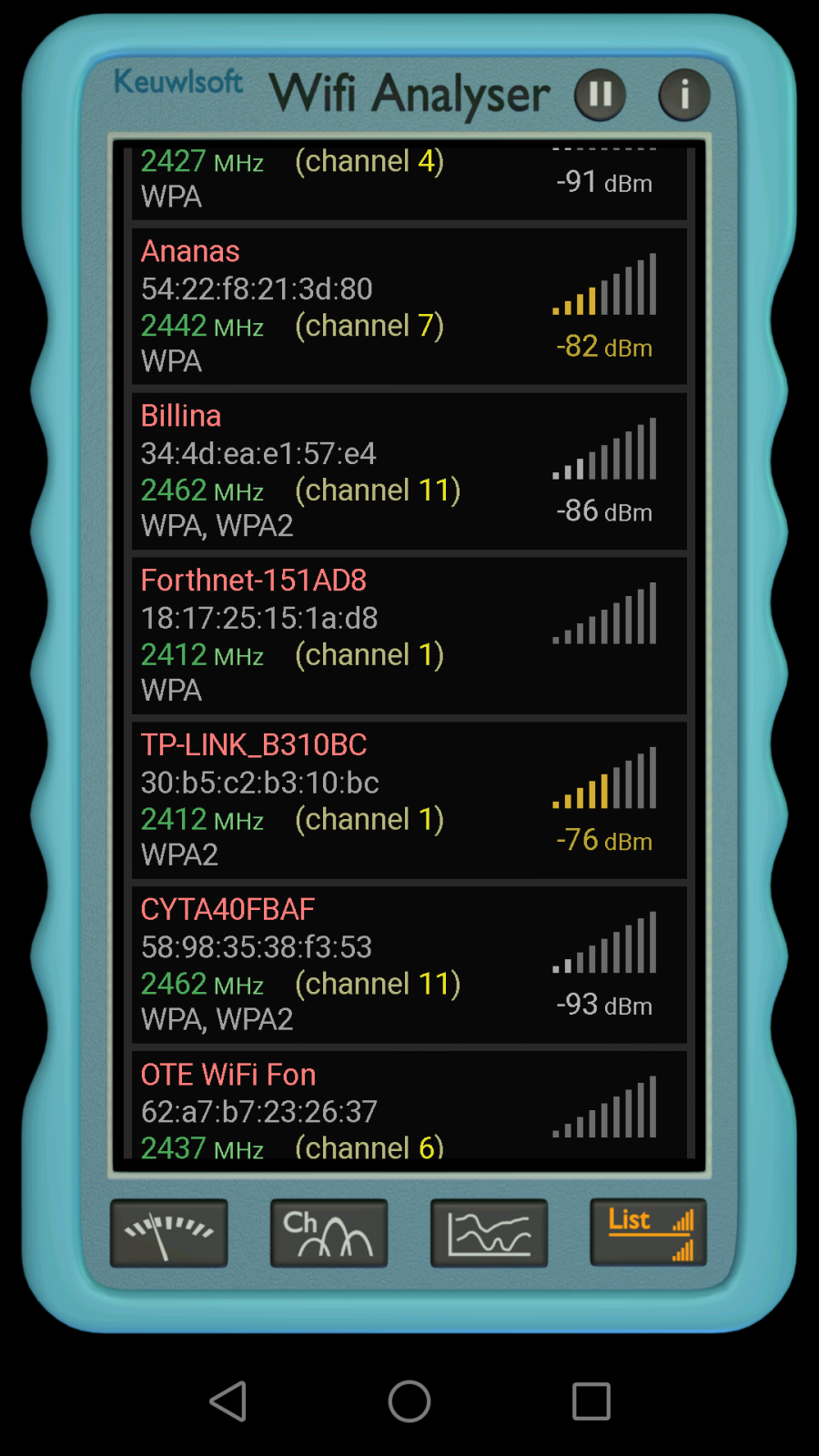The width and height of the screenshot is (819, 1456).
Task: Pause the Wifi scanning
Action: pos(600,95)
